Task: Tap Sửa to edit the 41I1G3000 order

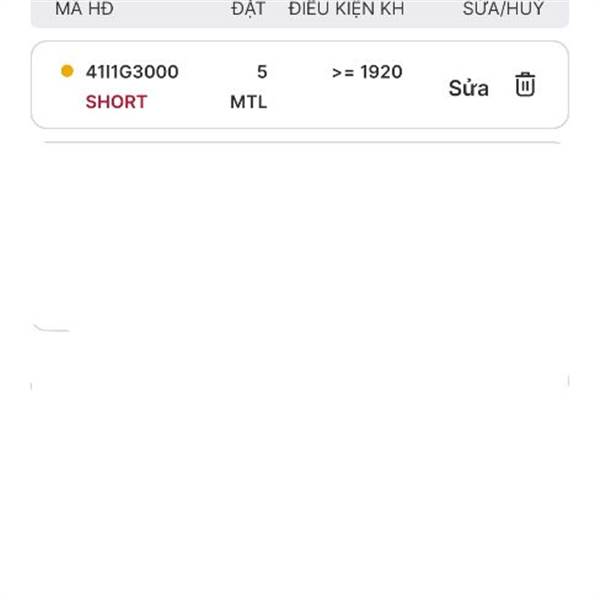Action: point(468,88)
